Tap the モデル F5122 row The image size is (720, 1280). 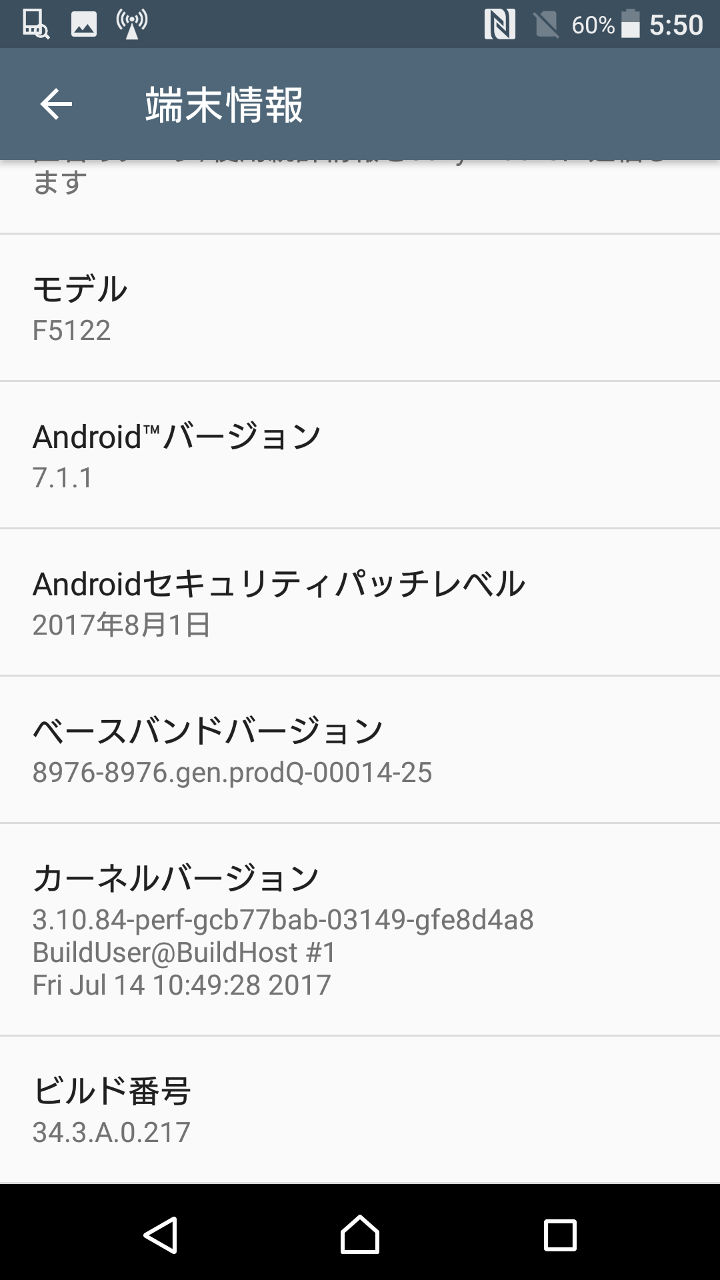coord(360,307)
